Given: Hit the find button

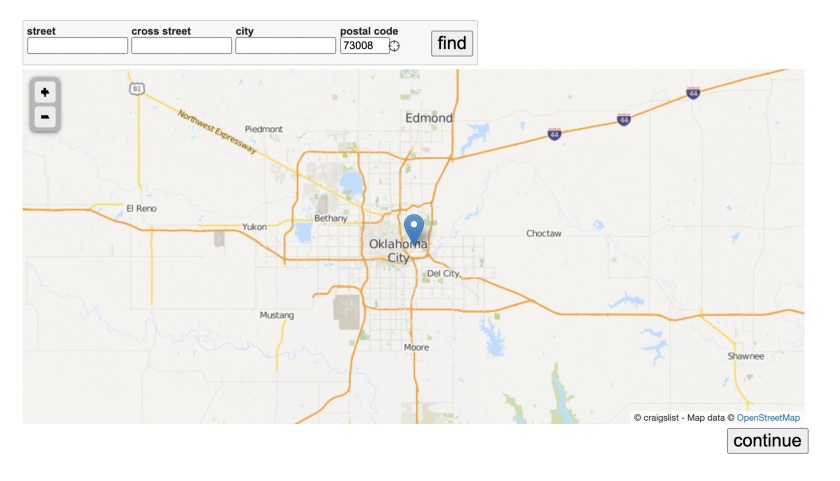Looking at the screenshot, I should click(x=452, y=43).
